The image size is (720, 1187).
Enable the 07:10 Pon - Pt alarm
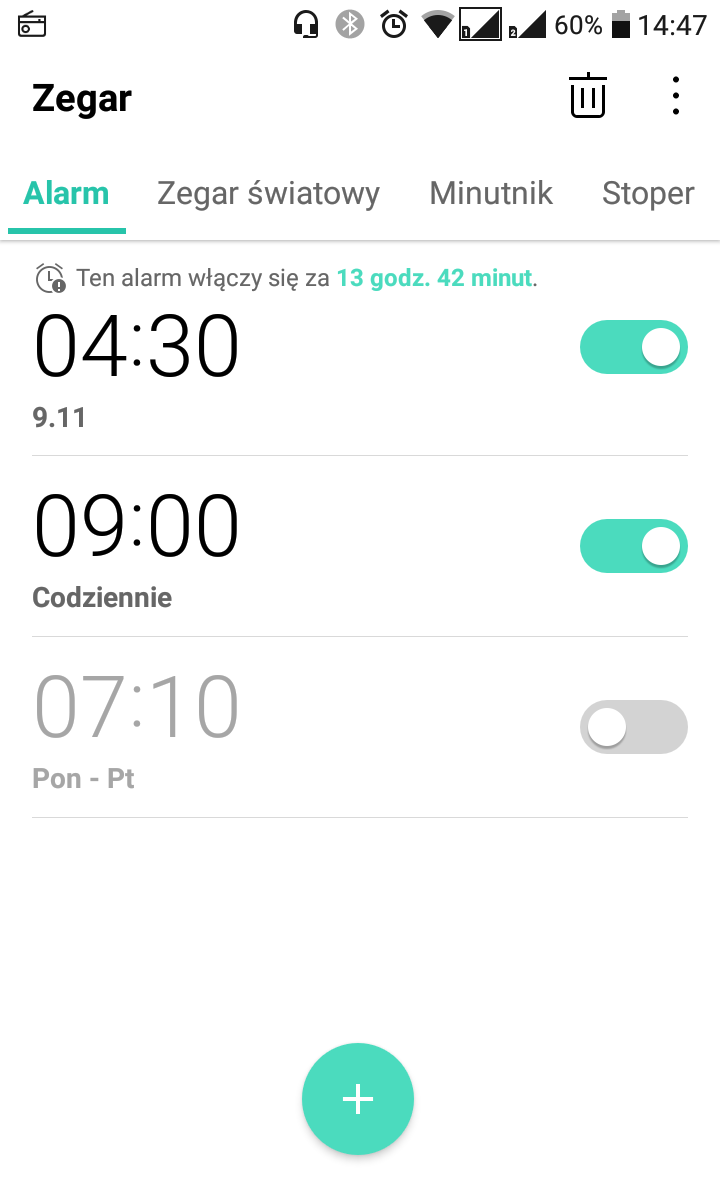pos(634,727)
